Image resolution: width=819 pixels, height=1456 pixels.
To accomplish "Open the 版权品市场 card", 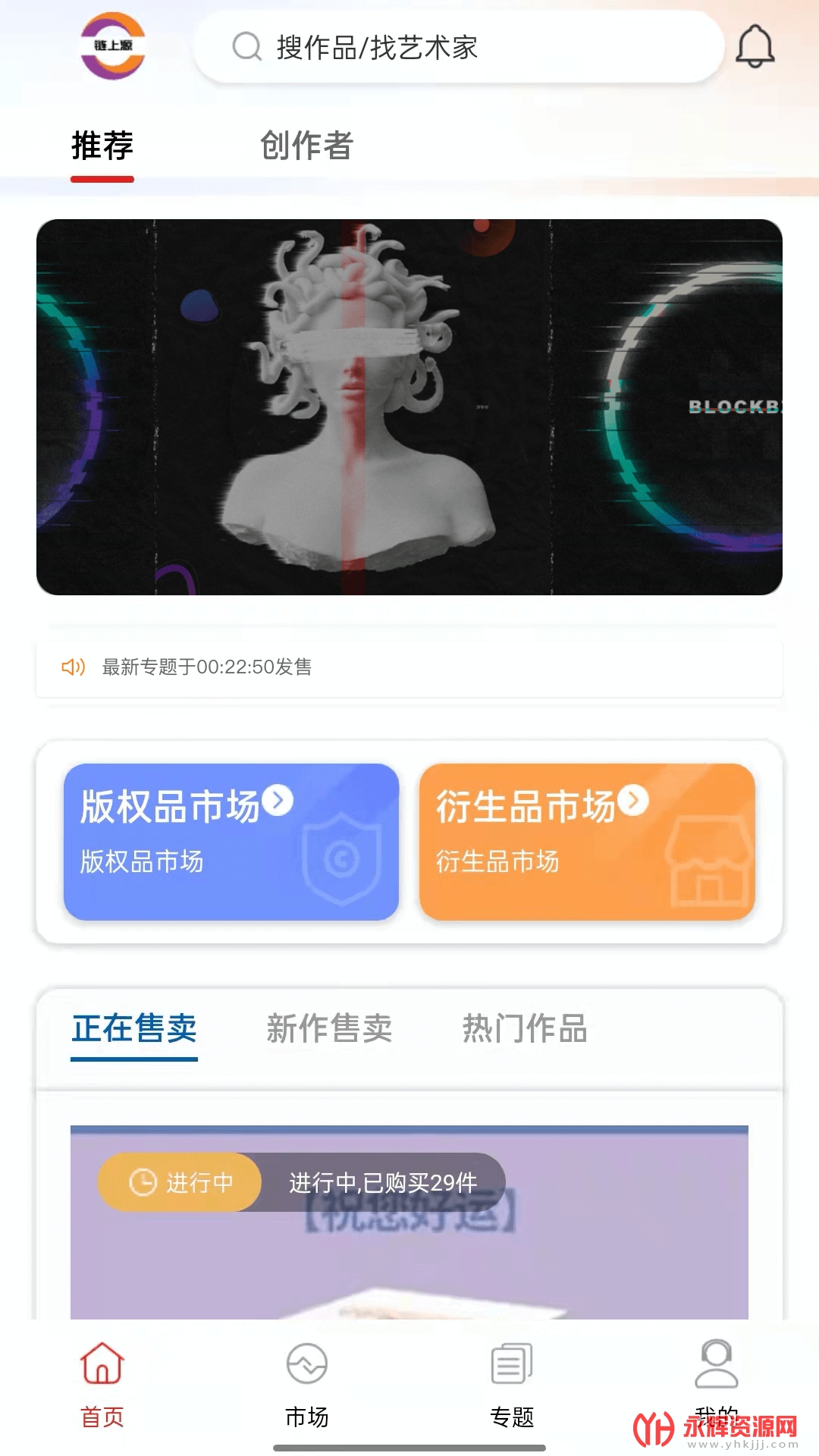I will click(231, 842).
